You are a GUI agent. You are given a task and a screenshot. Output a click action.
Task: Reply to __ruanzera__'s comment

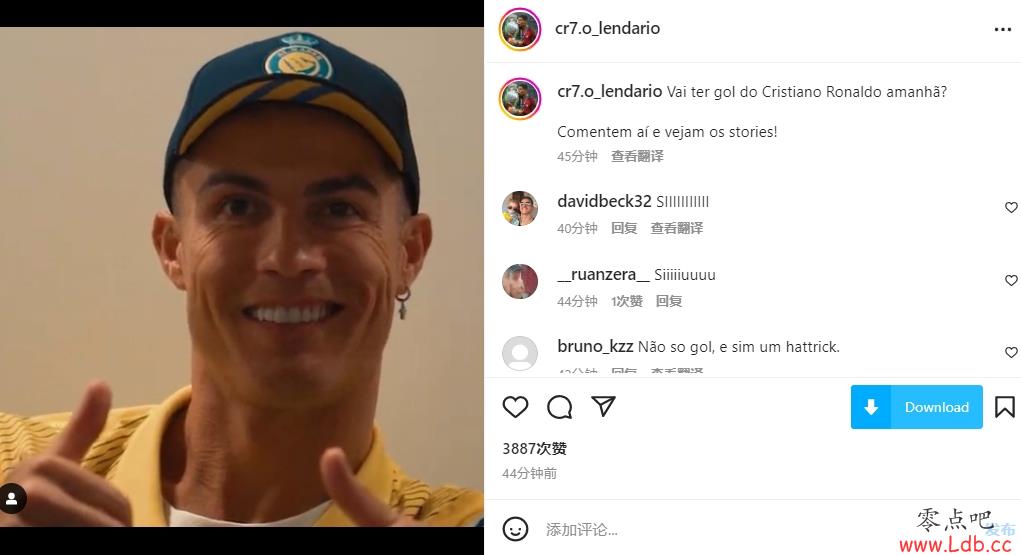pyautogui.click(x=669, y=301)
